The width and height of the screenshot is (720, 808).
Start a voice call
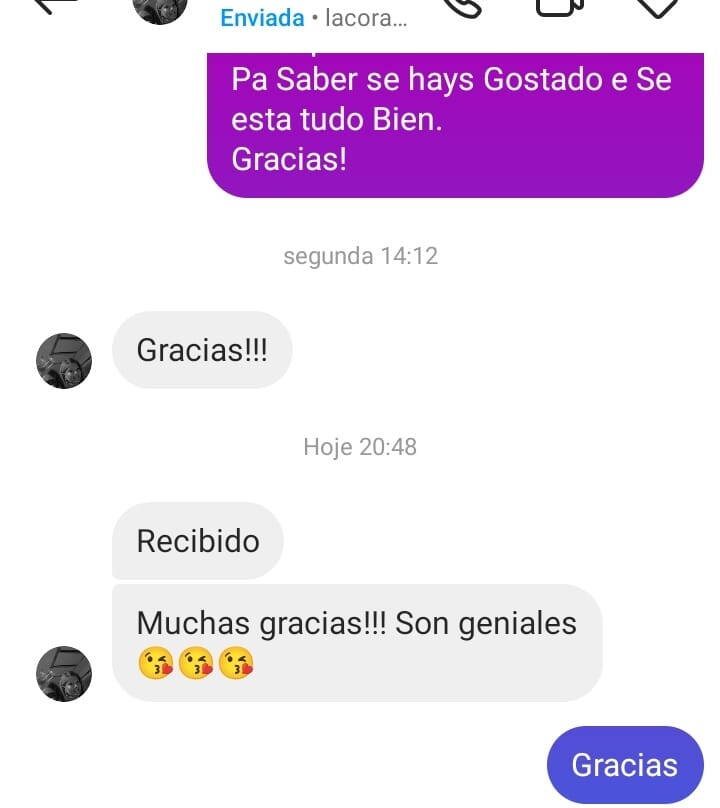click(461, 5)
